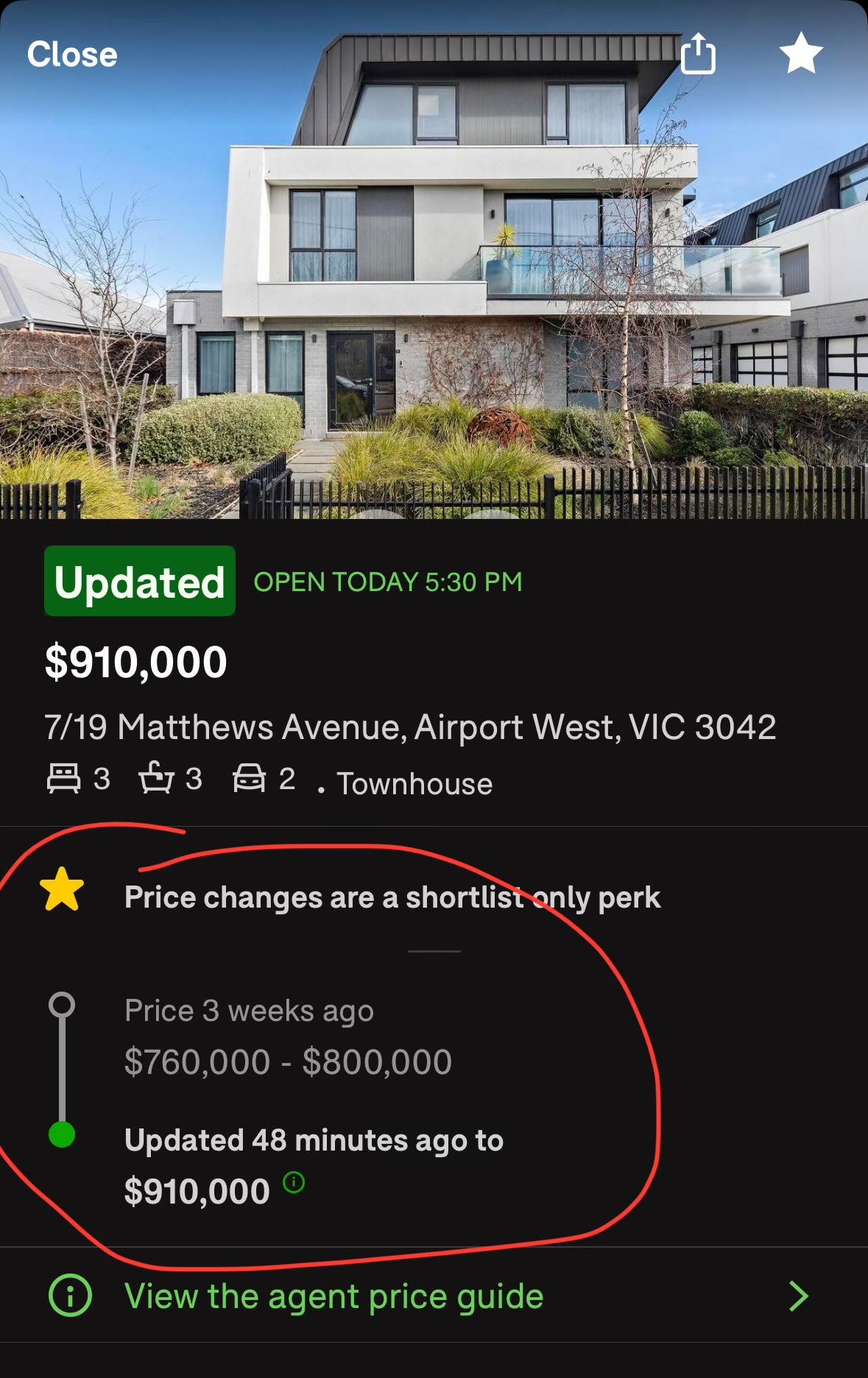Close the property listing
Viewport: 868px width, 1378px height.
coord(72,54)
